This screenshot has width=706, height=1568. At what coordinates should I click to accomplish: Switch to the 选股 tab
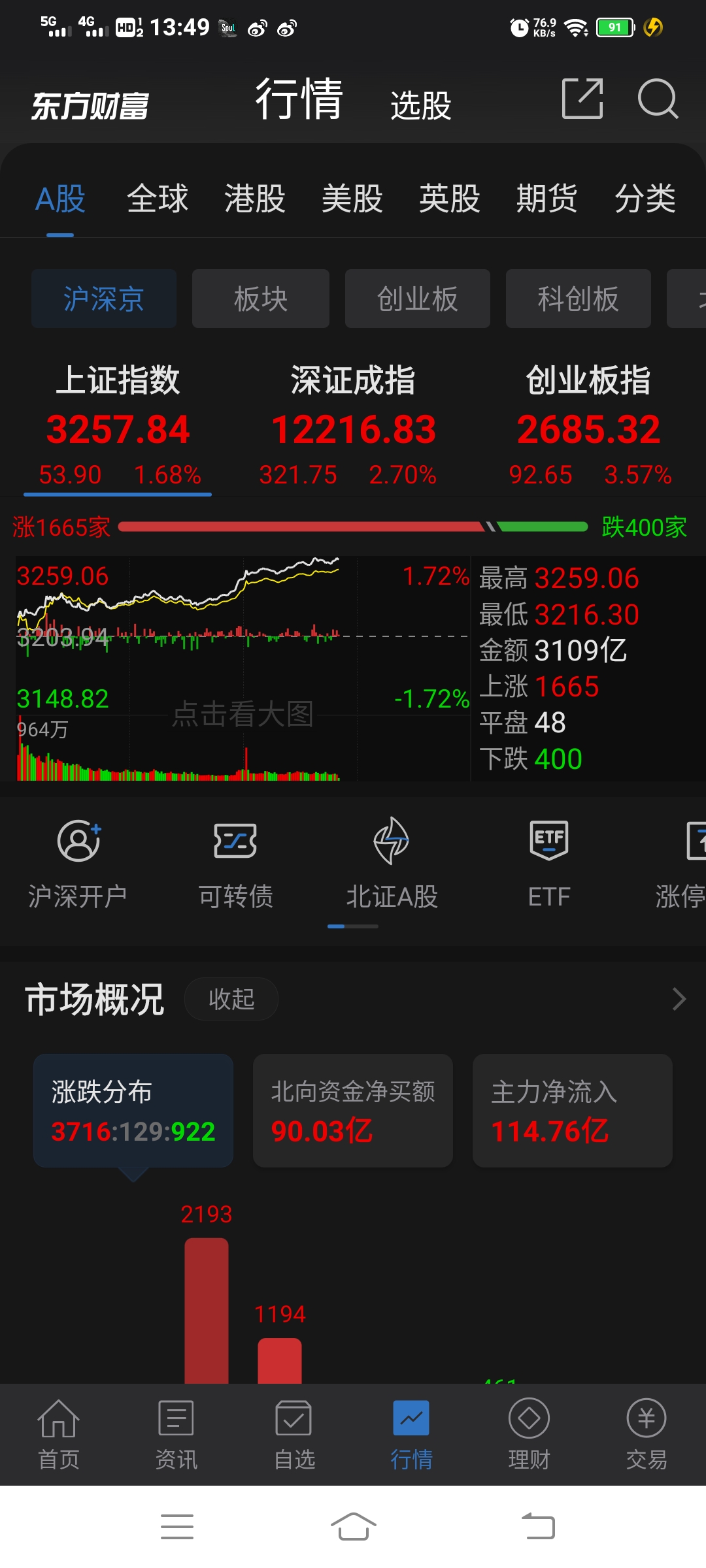(421, 105)
